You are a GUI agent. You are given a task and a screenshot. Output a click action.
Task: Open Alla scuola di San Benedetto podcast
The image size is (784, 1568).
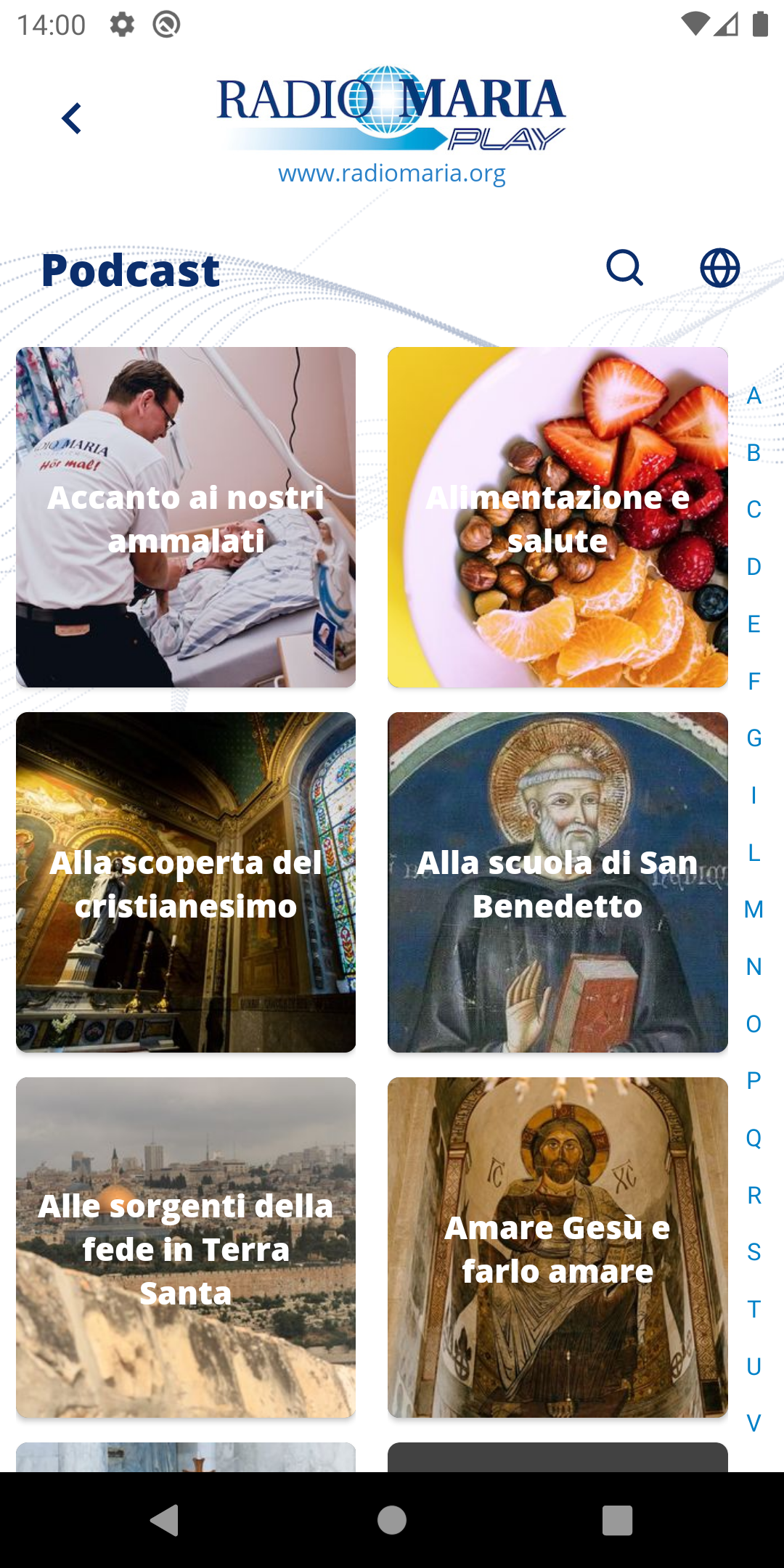point(558,882)
